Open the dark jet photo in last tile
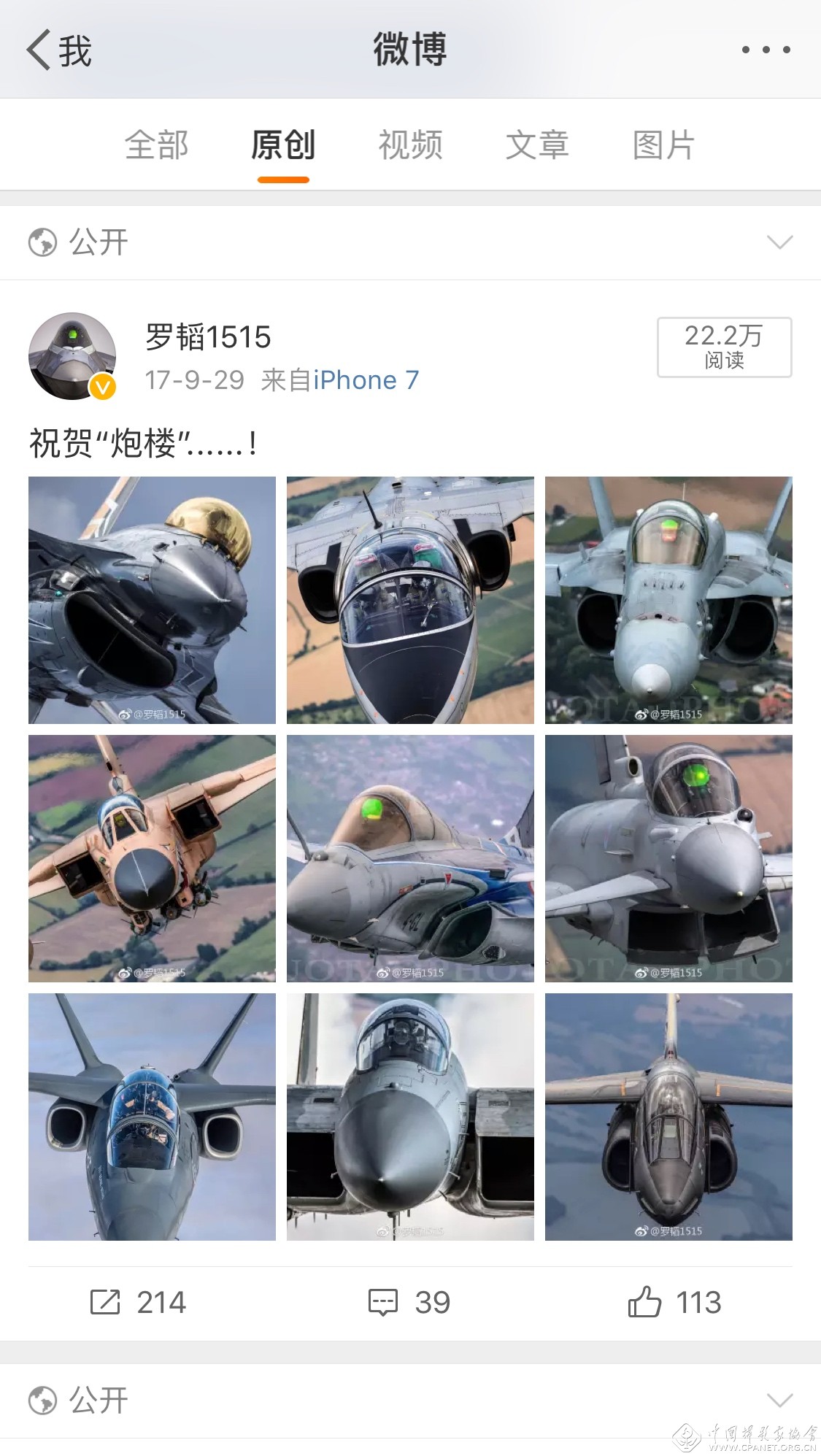 click(x=668, y=1117)
